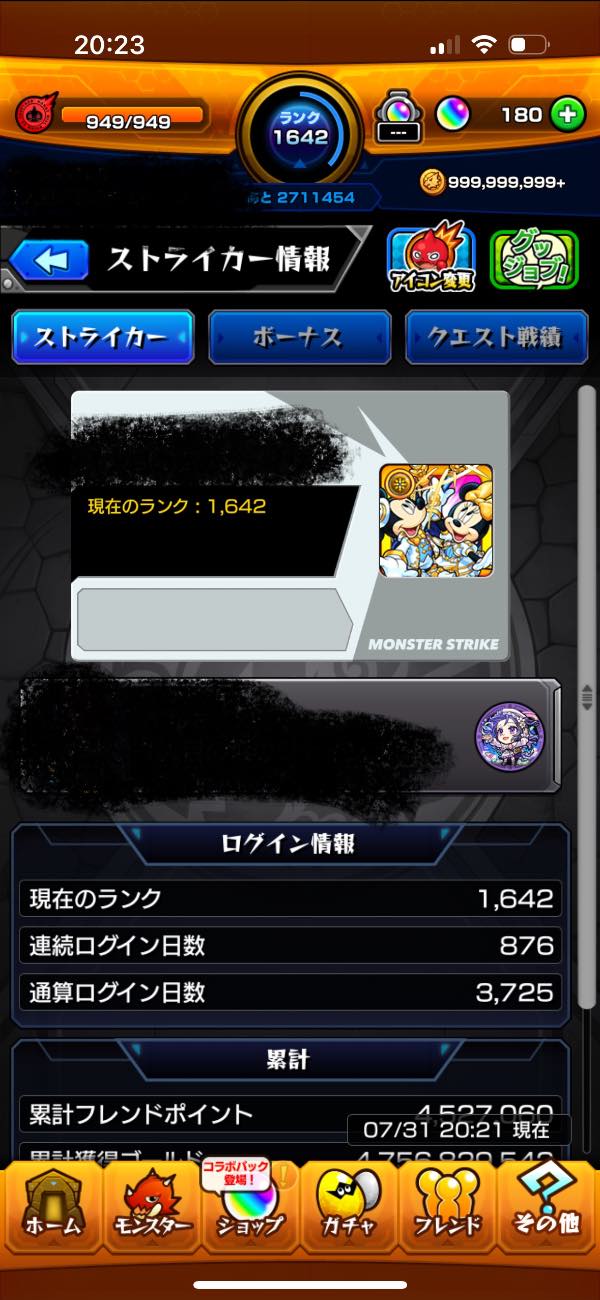The width and height of the screenshot is (600, 1300).
Task: Open the ショップ tab
Action: [248, 1203]
